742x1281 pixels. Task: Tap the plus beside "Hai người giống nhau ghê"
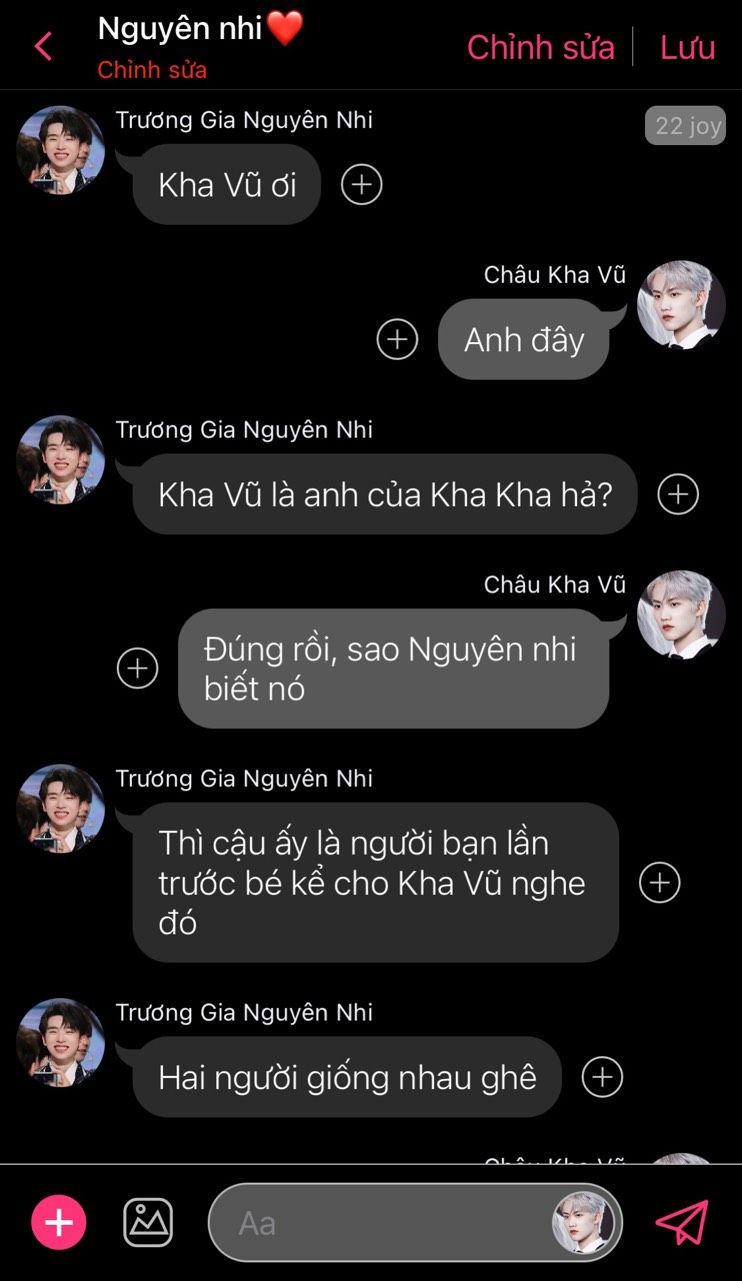602,1077
